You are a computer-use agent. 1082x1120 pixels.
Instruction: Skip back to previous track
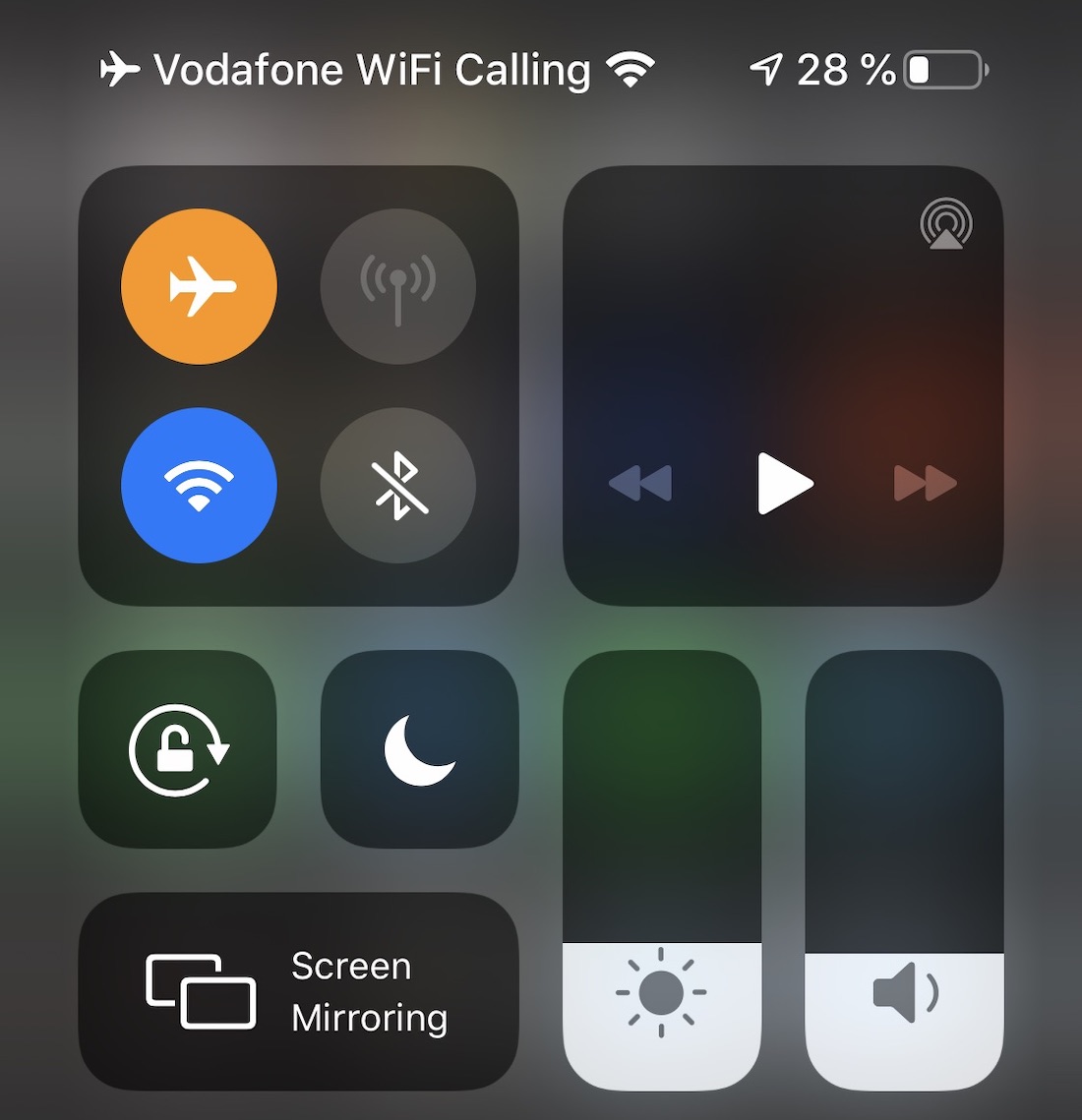[x=640, y=484]
